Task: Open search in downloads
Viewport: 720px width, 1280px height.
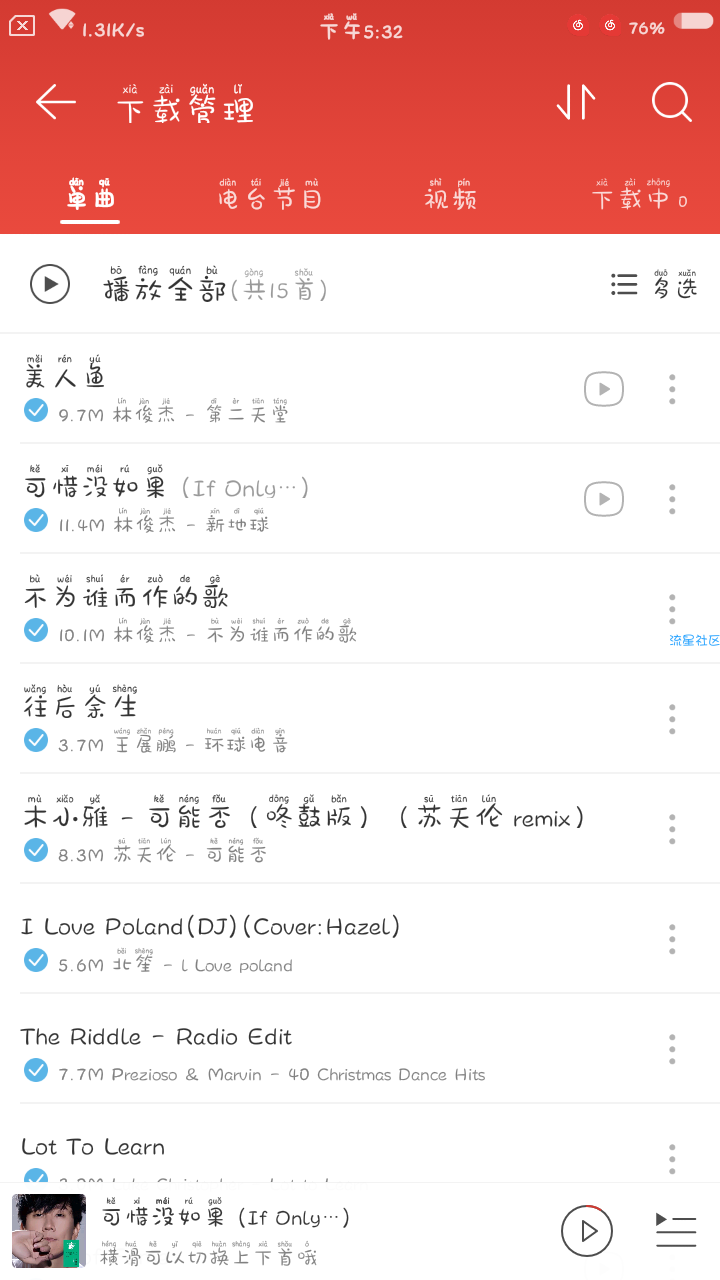Action: click(671, 102)
